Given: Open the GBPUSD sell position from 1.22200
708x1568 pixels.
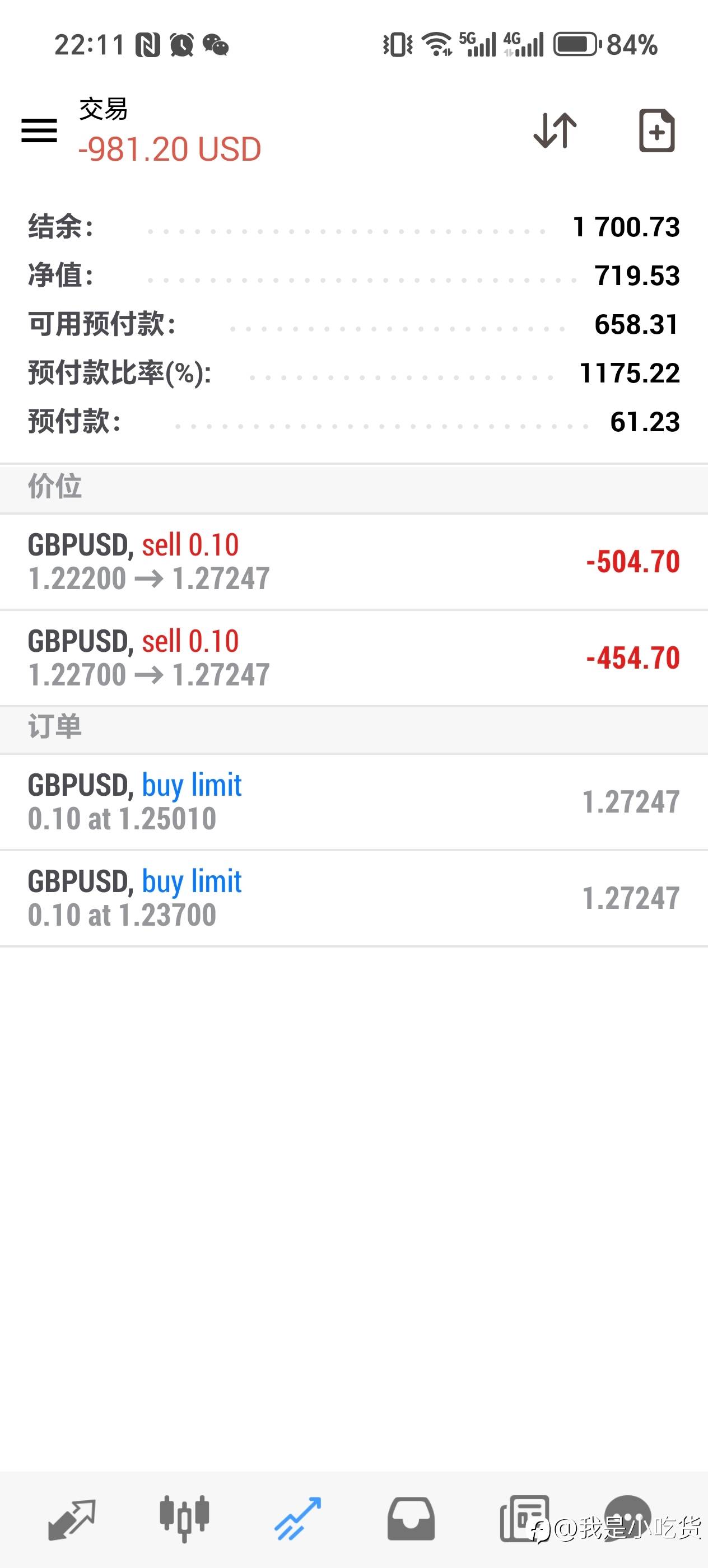Looking at the screenshot, I should (353, 561).
